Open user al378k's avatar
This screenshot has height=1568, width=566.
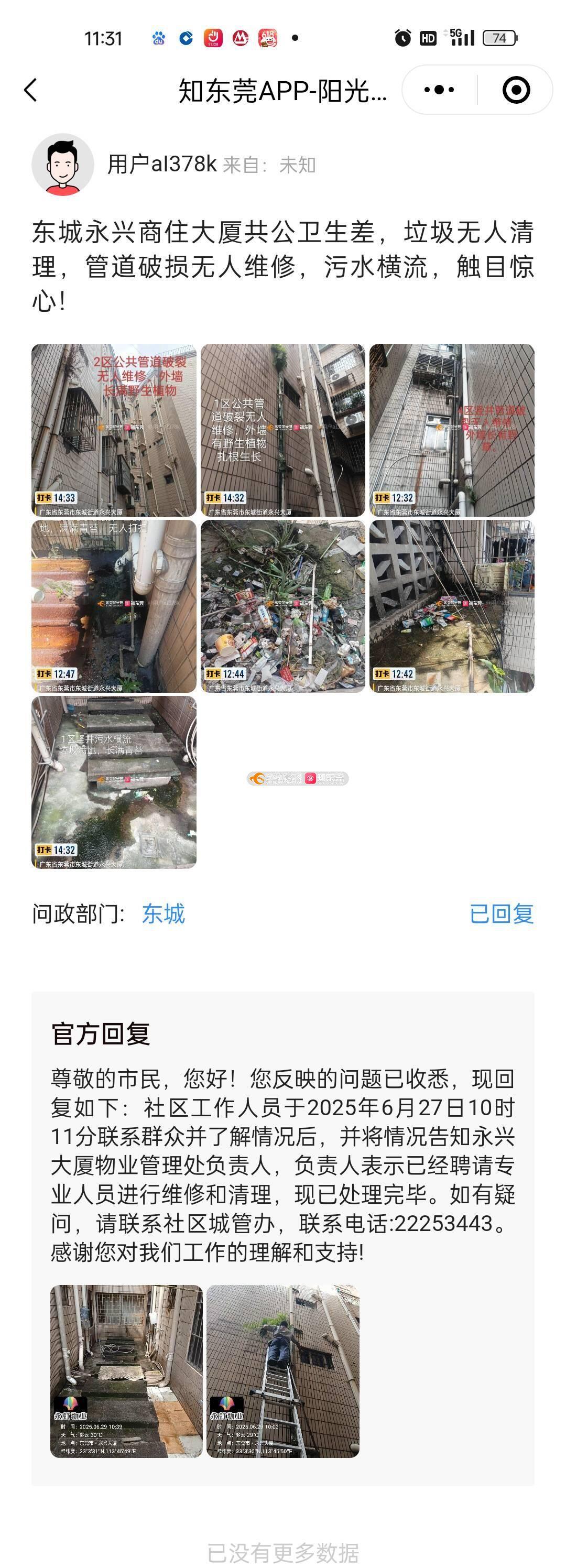[63, 165]
